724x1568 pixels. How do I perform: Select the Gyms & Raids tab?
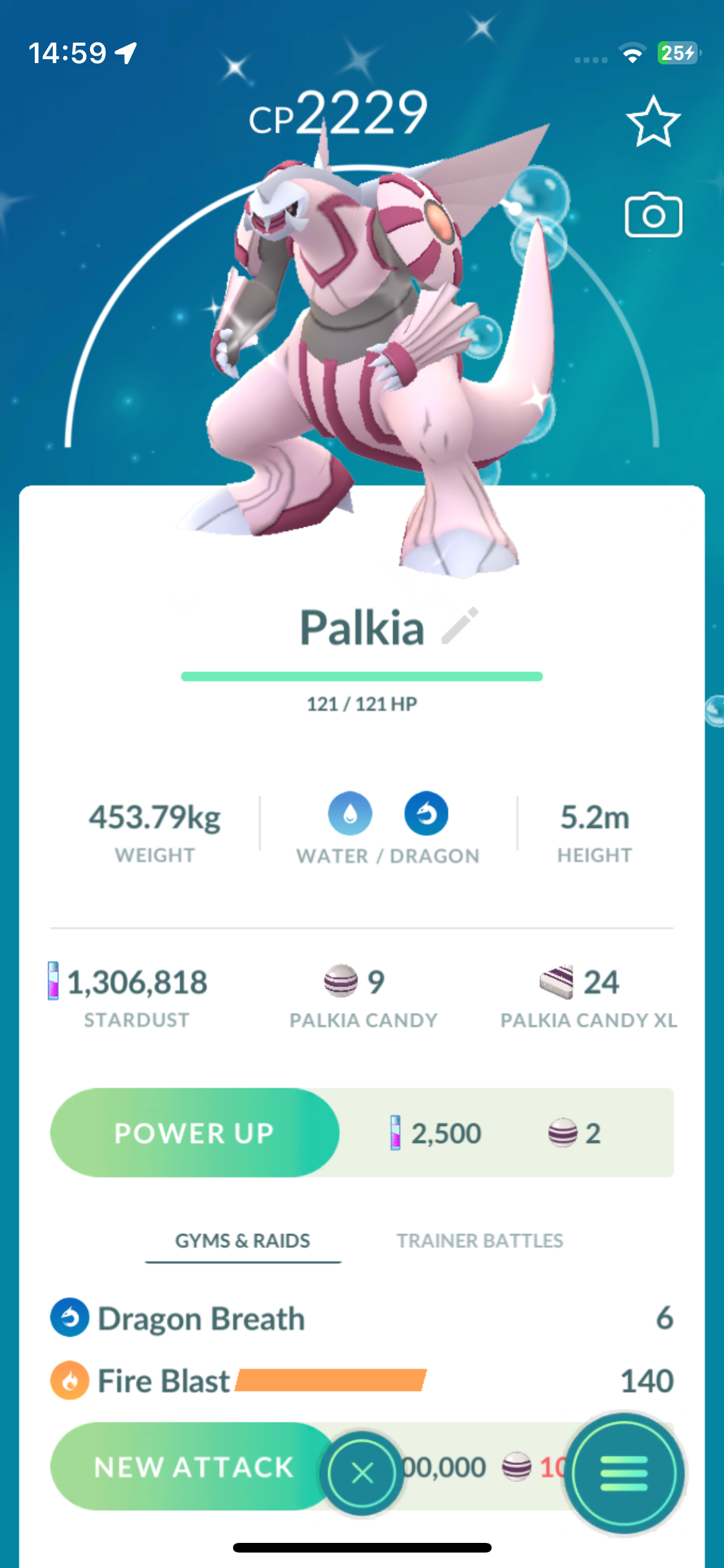pyautogui.click(x=243, y=1240)
